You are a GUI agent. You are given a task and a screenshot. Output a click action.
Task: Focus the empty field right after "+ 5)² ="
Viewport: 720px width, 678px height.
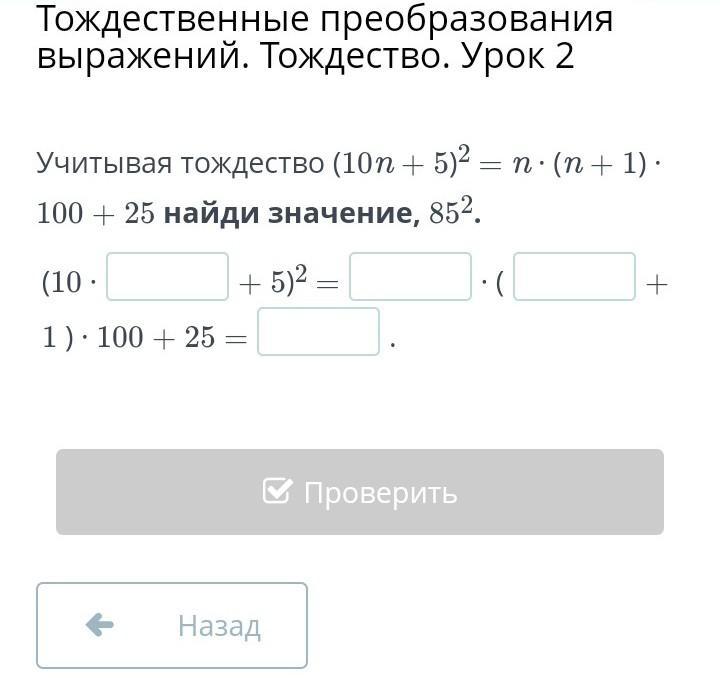point(410,277)
